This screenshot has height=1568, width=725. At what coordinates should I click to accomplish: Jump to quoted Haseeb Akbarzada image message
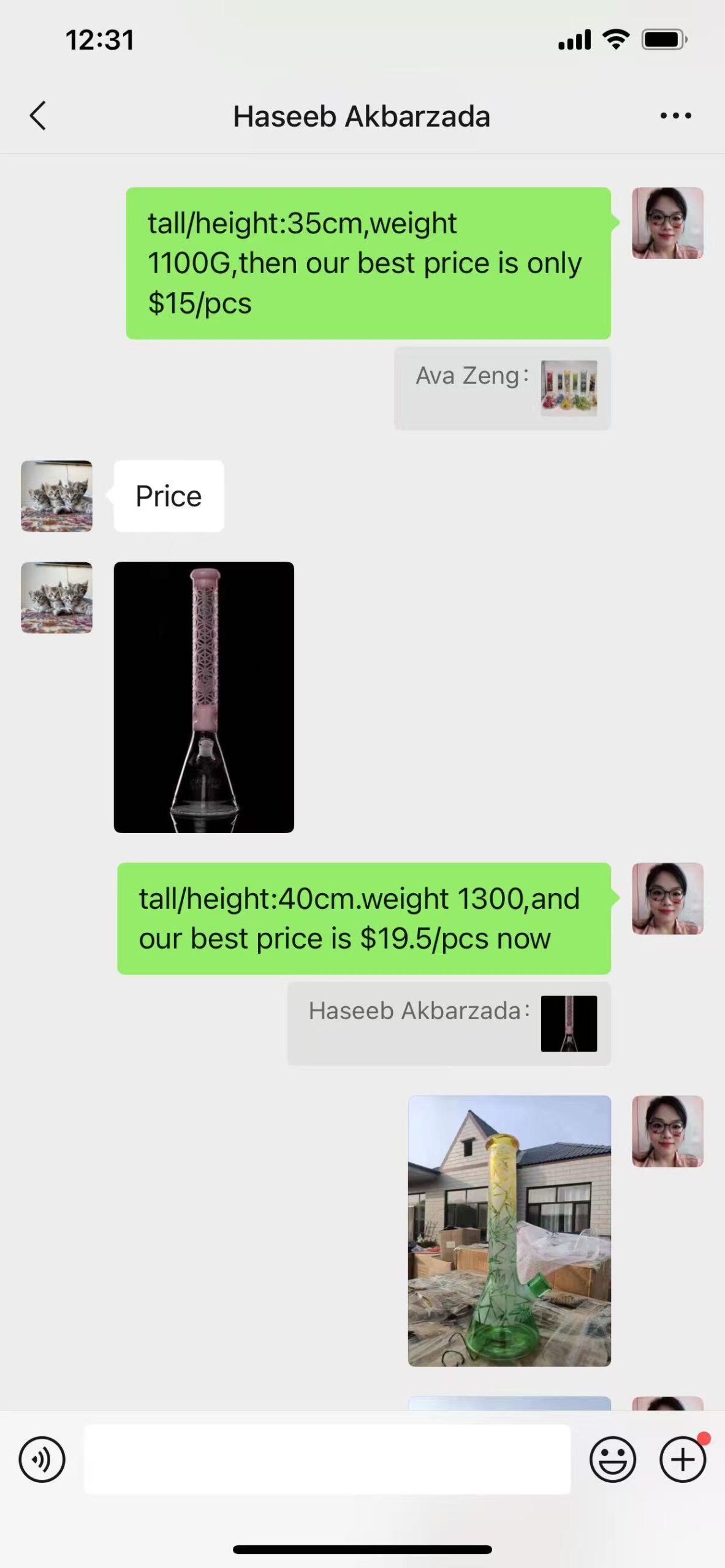tap(449, 1023)
